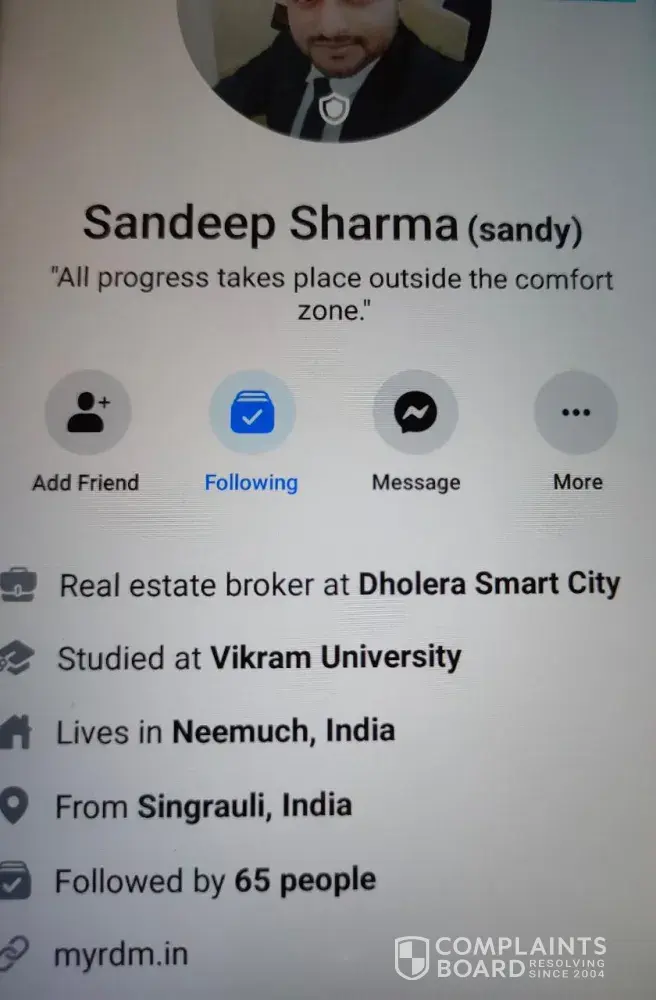Open the Neemuch, India location

(283, 731)
